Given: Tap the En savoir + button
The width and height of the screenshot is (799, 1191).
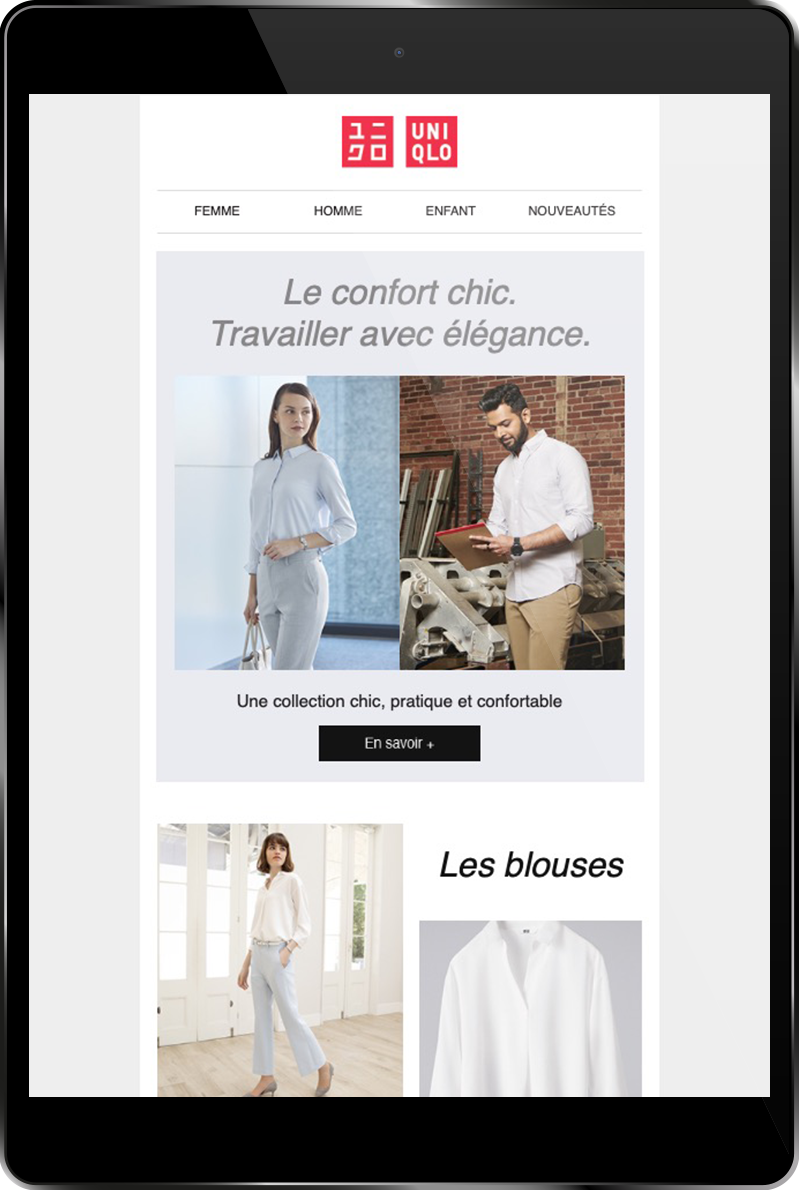Looking at the screenshot, I should point(399,744).
